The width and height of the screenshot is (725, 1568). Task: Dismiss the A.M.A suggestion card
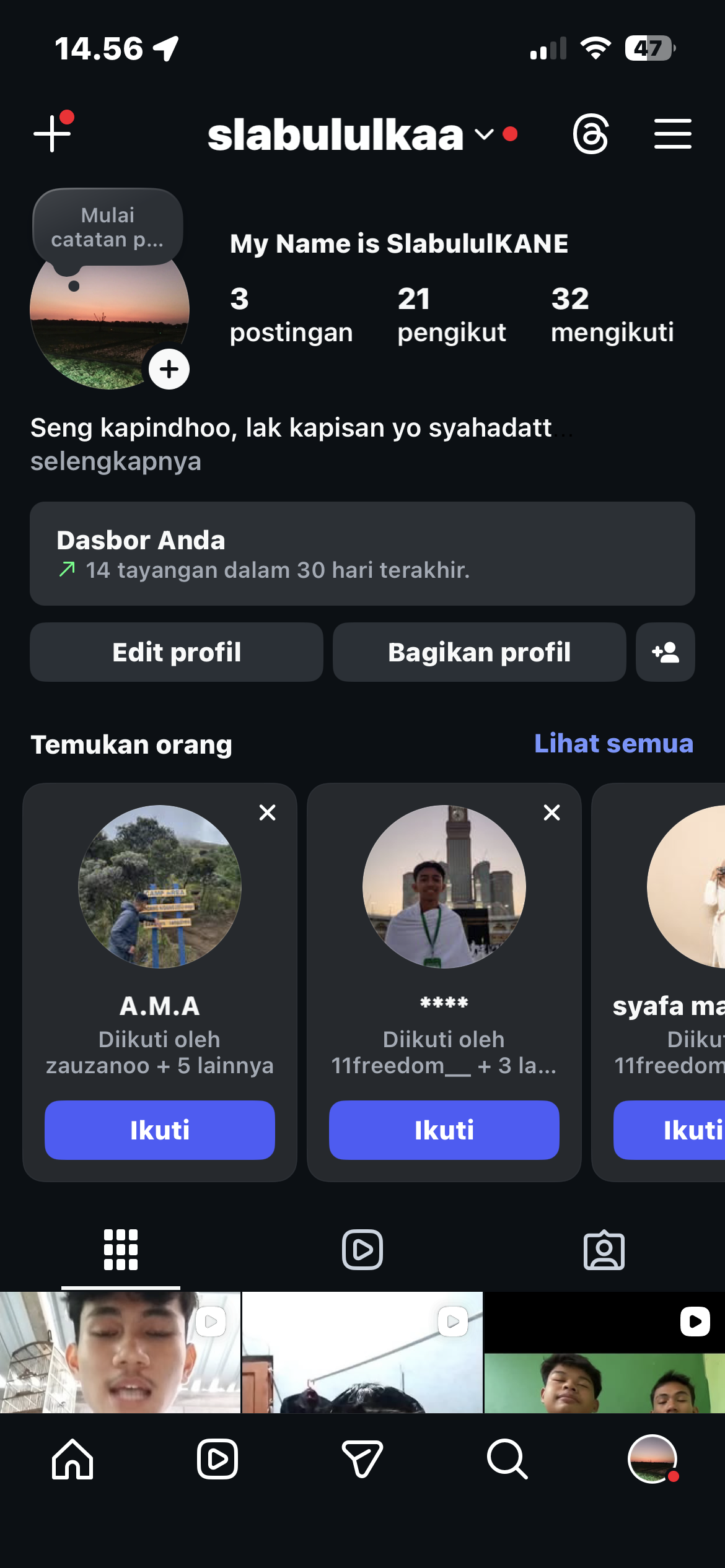267,812
